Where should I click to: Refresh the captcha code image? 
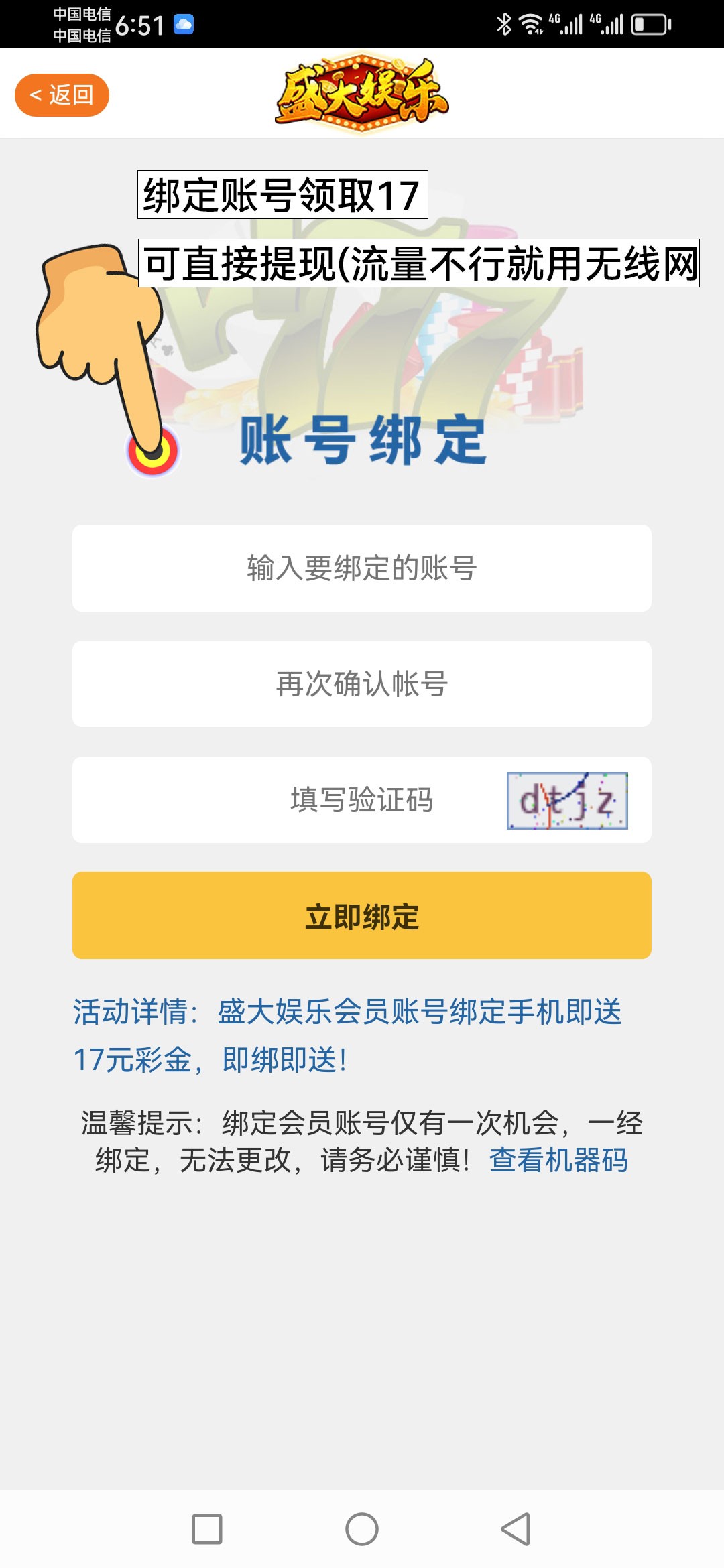pos(567,801)
